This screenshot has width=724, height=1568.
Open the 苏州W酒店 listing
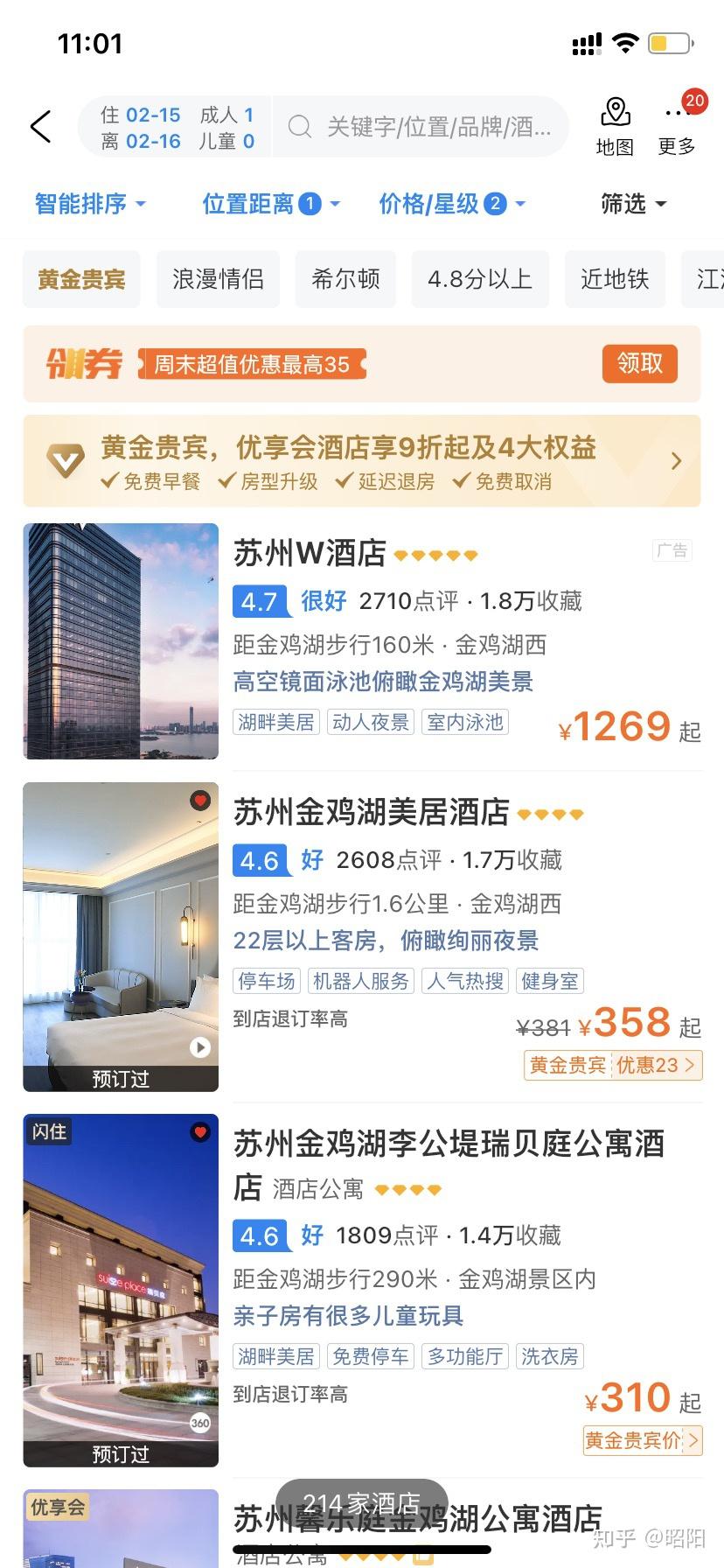tap(310, 553)
